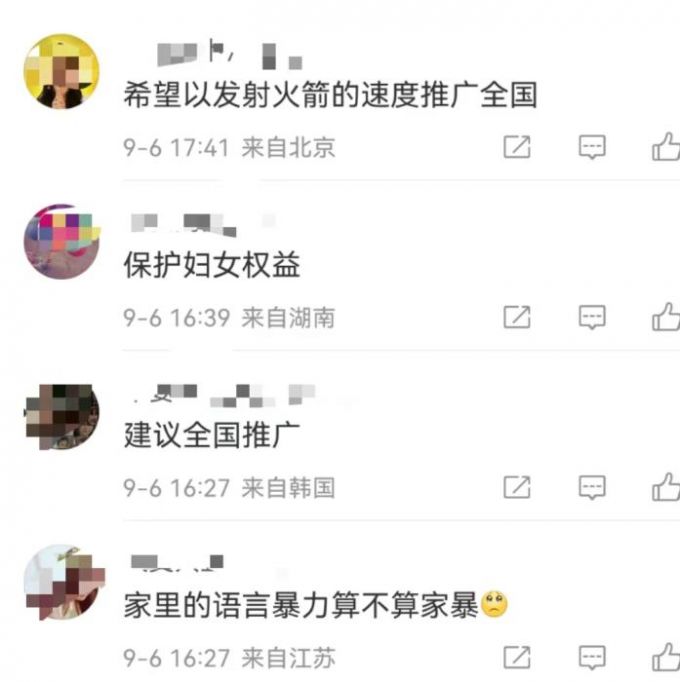Like the comment 建议全国推广

click(667, 488)
